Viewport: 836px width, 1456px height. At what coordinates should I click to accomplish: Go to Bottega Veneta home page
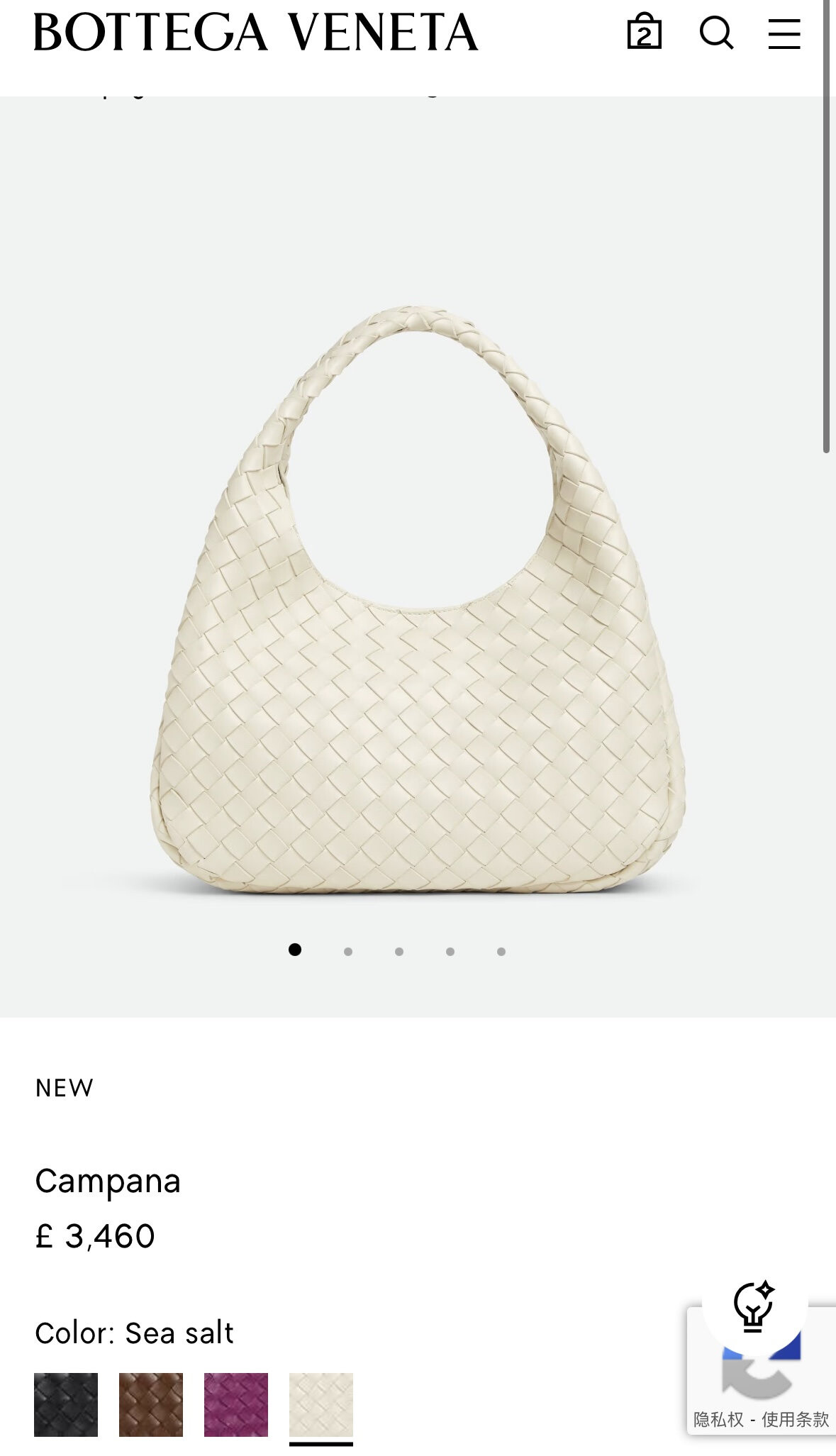click(x=256, y=33)
